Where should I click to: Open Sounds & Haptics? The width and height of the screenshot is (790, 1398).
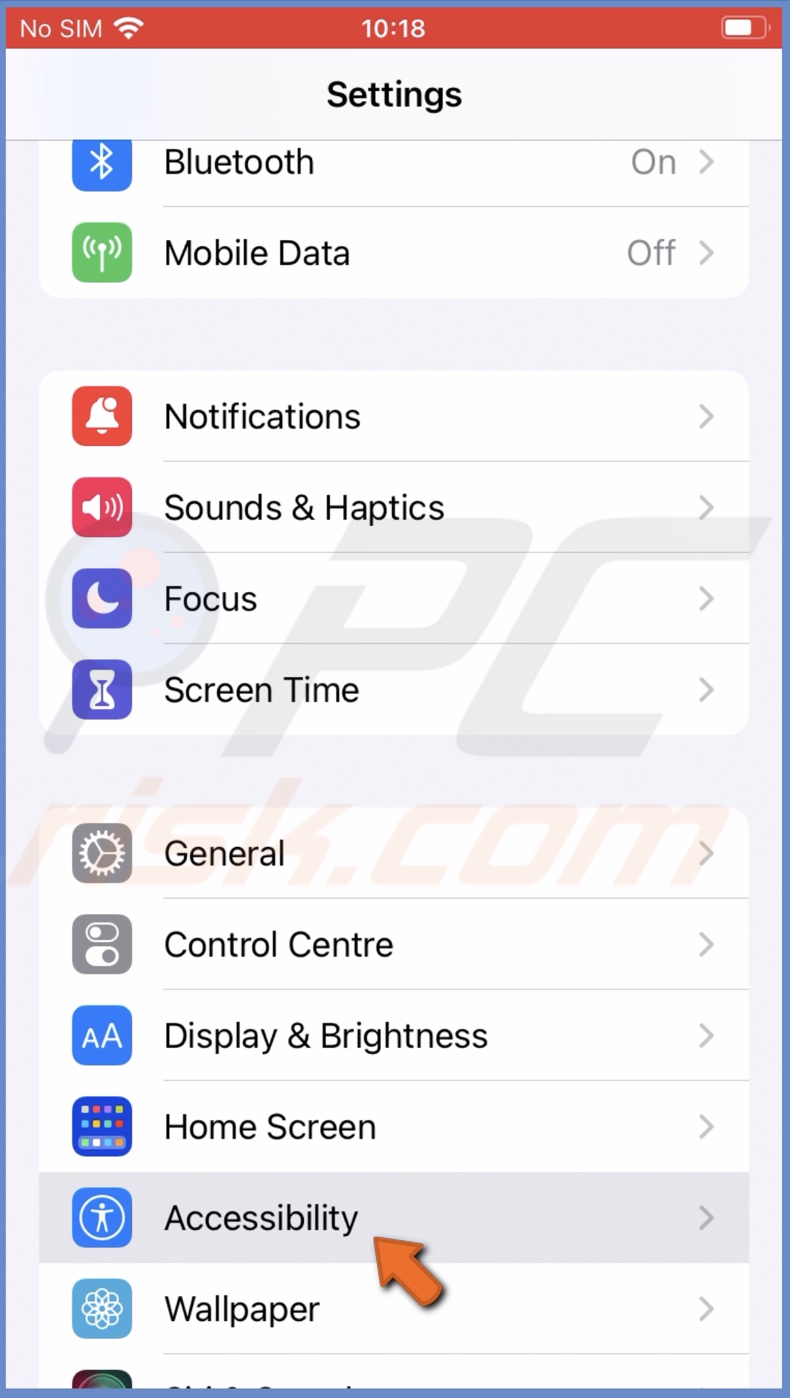pos(394,507)
